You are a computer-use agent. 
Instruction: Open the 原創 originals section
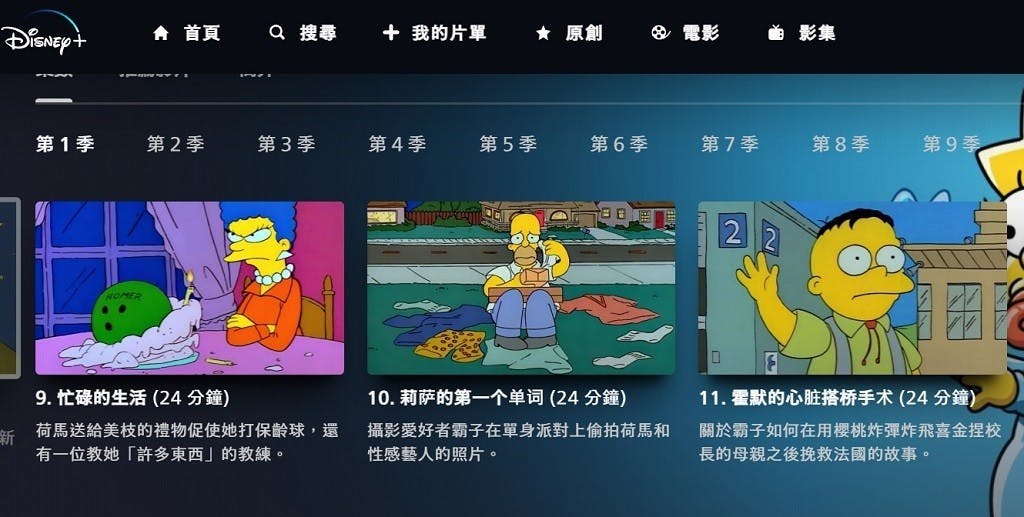point(569,33)
